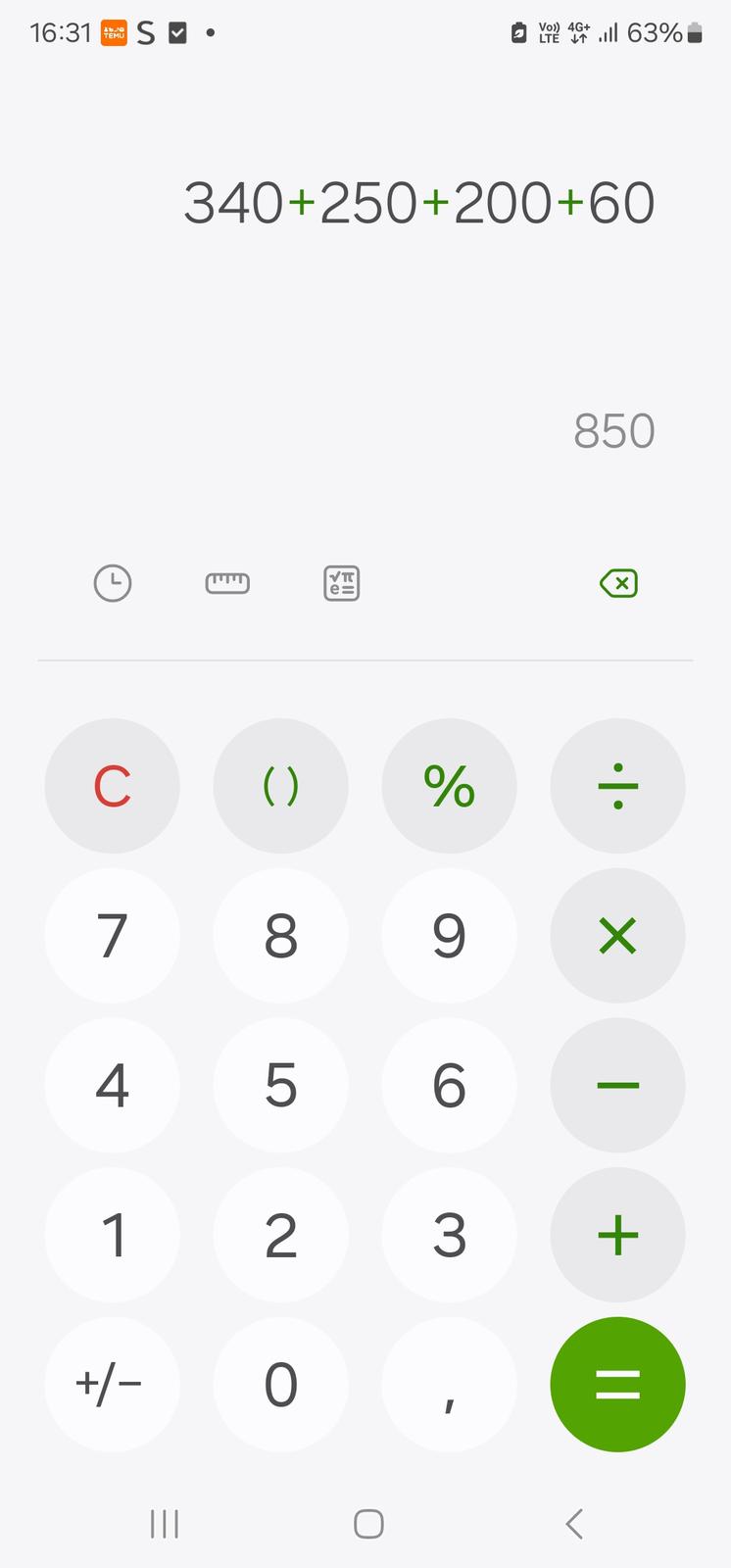Open the calculation history clock icon
Screen dimensions: 731x1568
[113, 583]
